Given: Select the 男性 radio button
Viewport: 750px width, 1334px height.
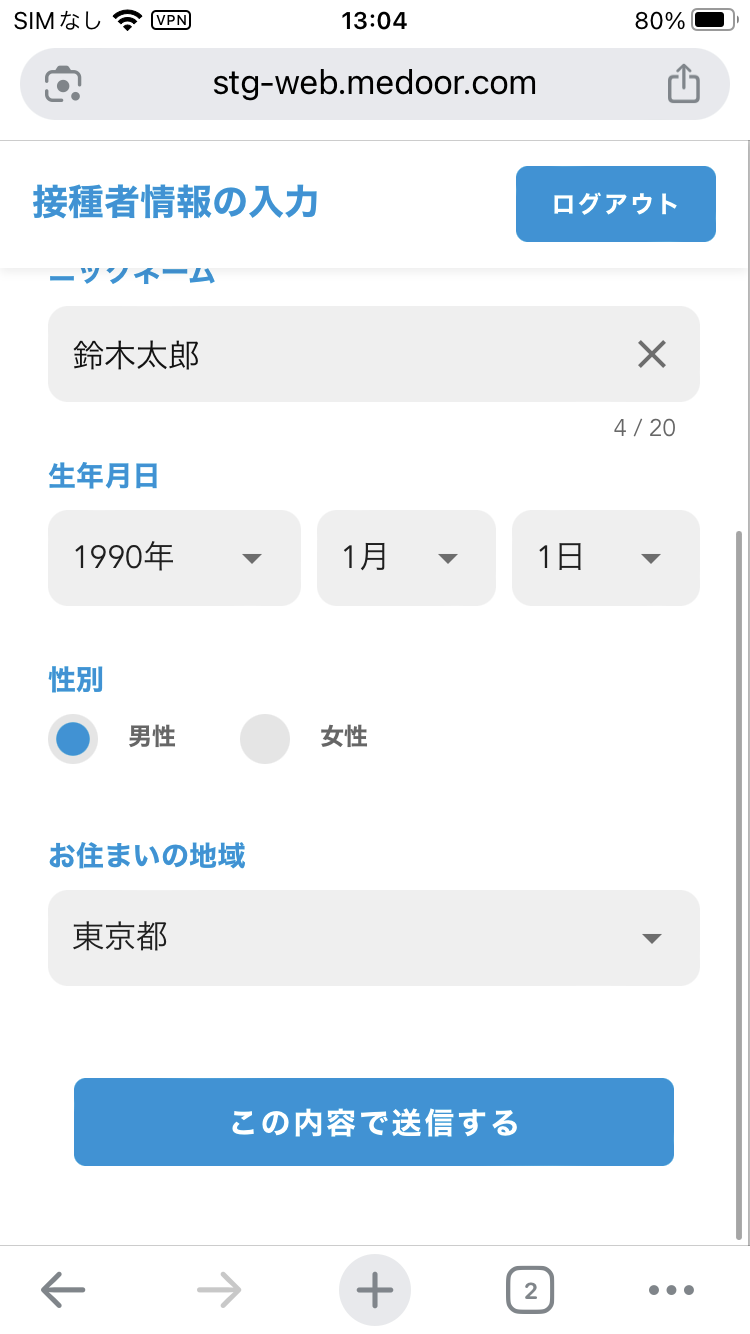Looking at the screenshot, I should click(72, 738).
